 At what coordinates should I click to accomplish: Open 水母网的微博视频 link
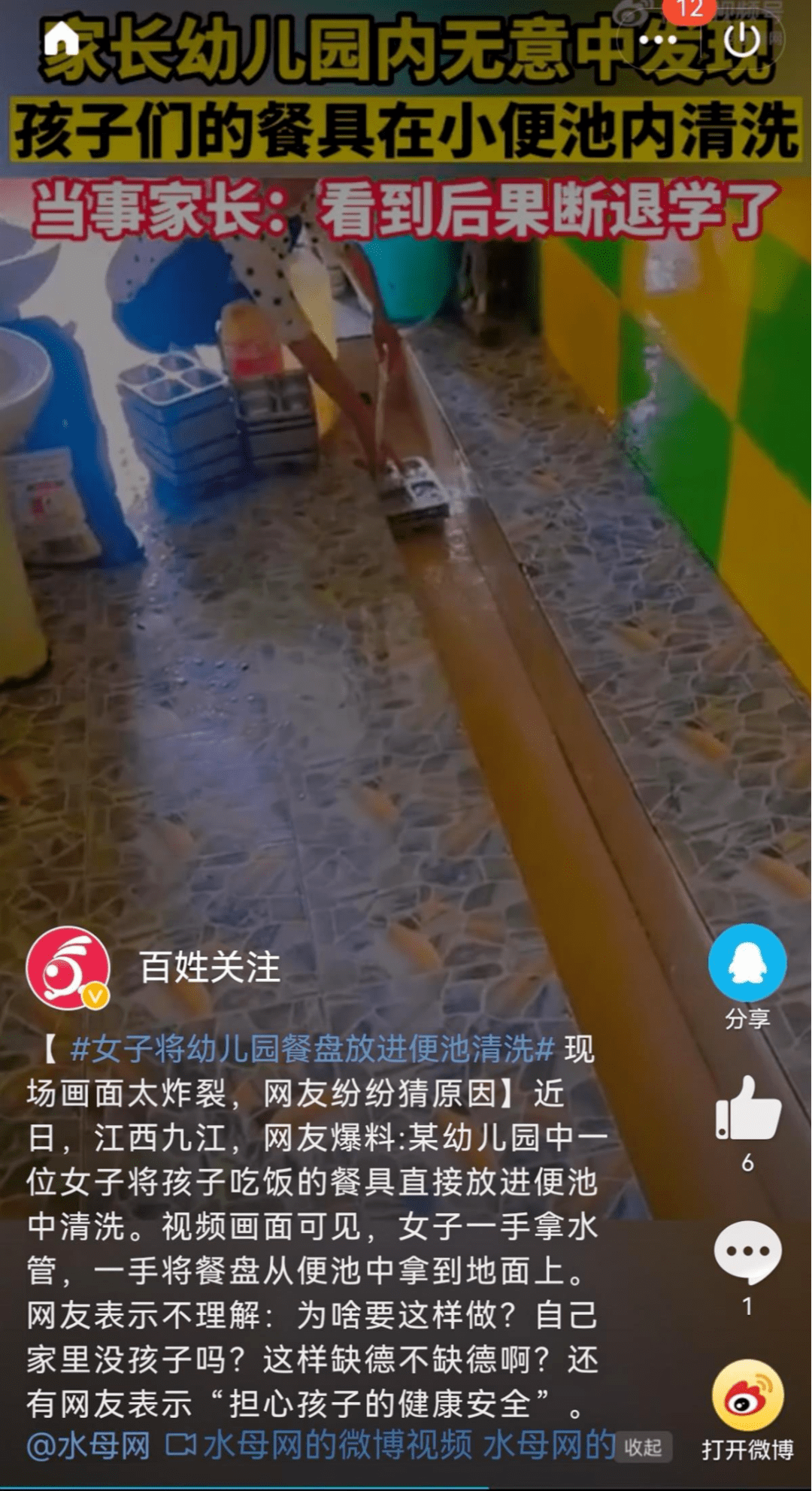[320, 1445]
